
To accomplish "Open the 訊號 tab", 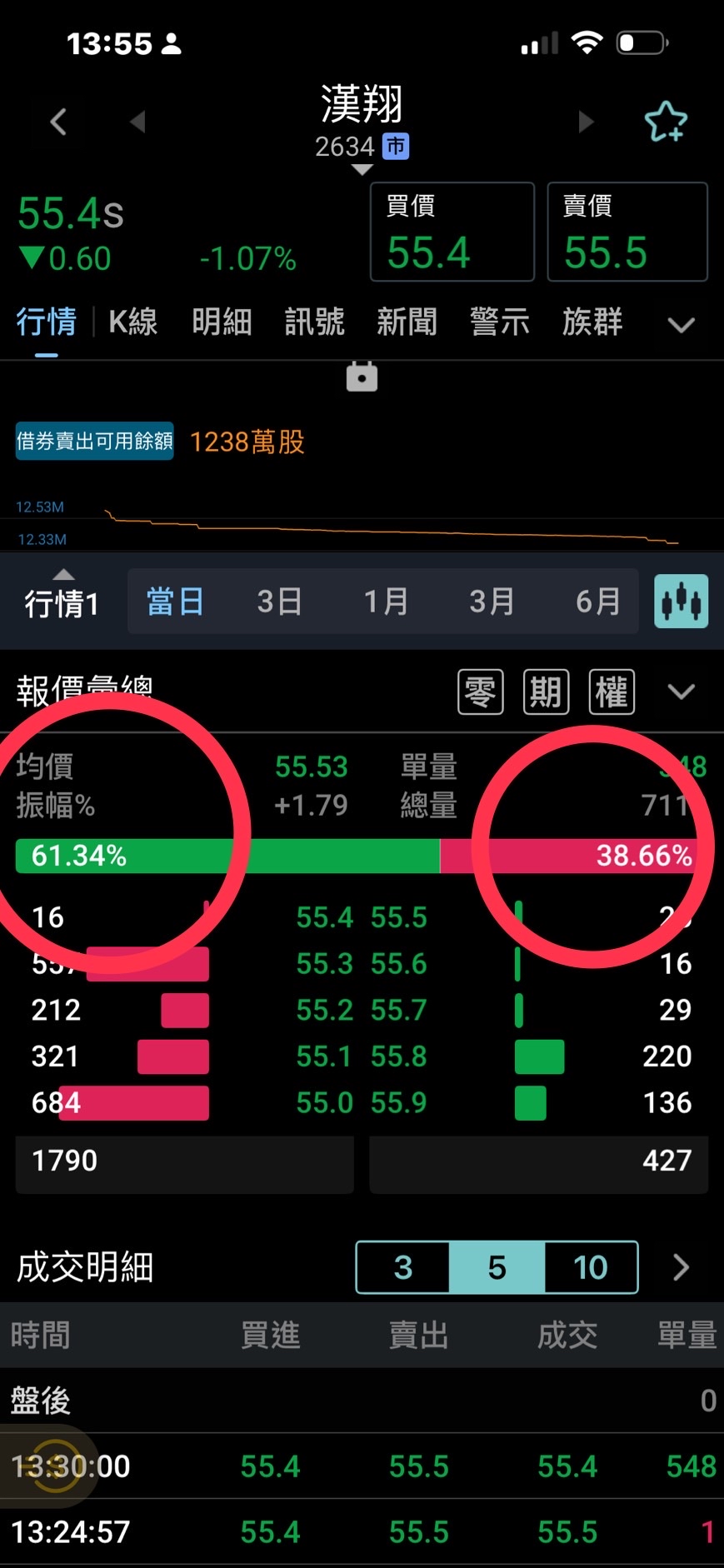I will point(314,322).
